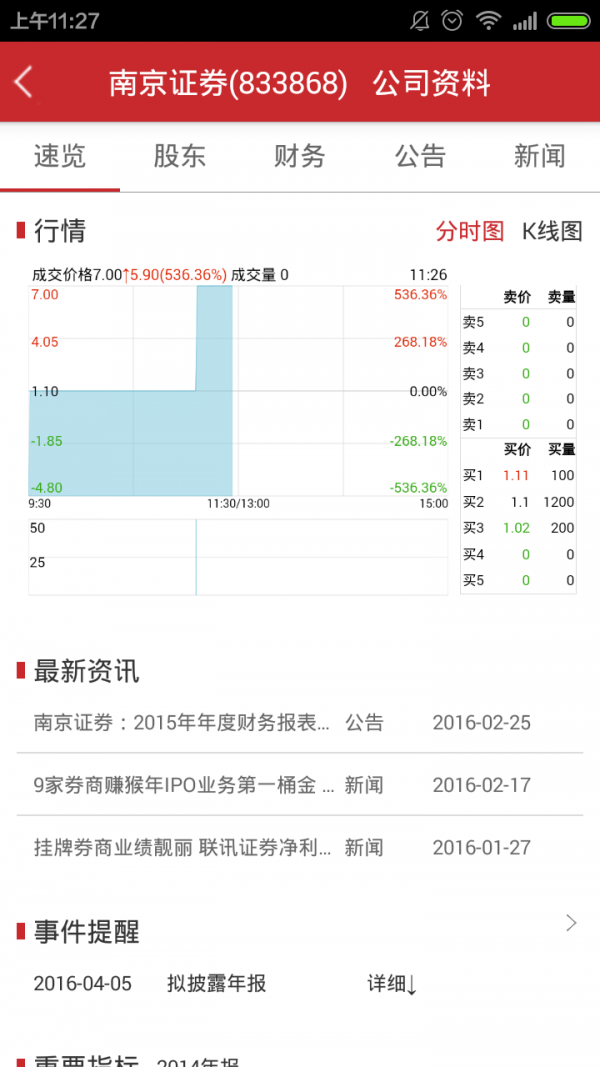Show the 分时图 chart
This screenshot has height=1067, width=600.
click(x=470, y=231)
